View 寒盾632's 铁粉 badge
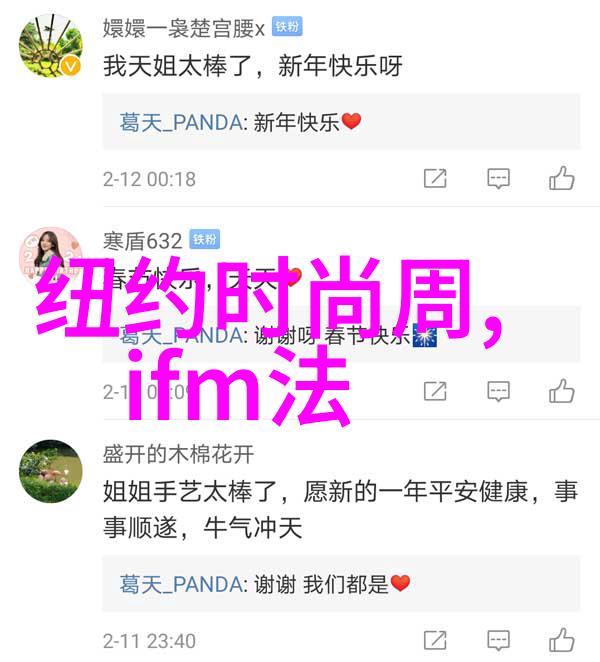This screenshot has height=662, width=600. [x=204, y=239]
